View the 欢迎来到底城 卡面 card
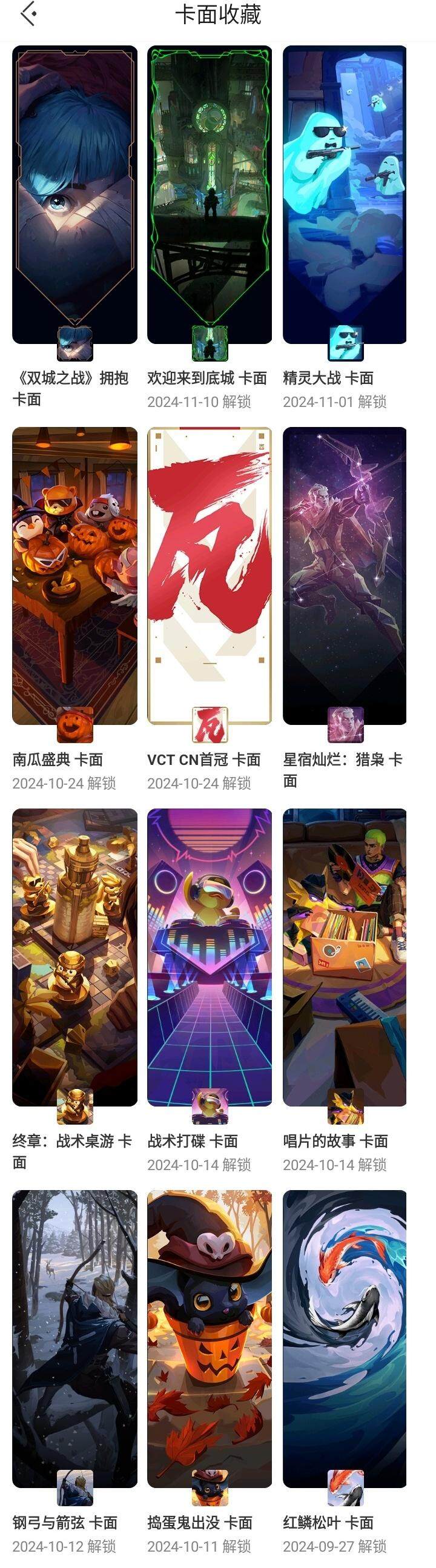The width and height of the screenshot is (436, 1568). point(210,195)
